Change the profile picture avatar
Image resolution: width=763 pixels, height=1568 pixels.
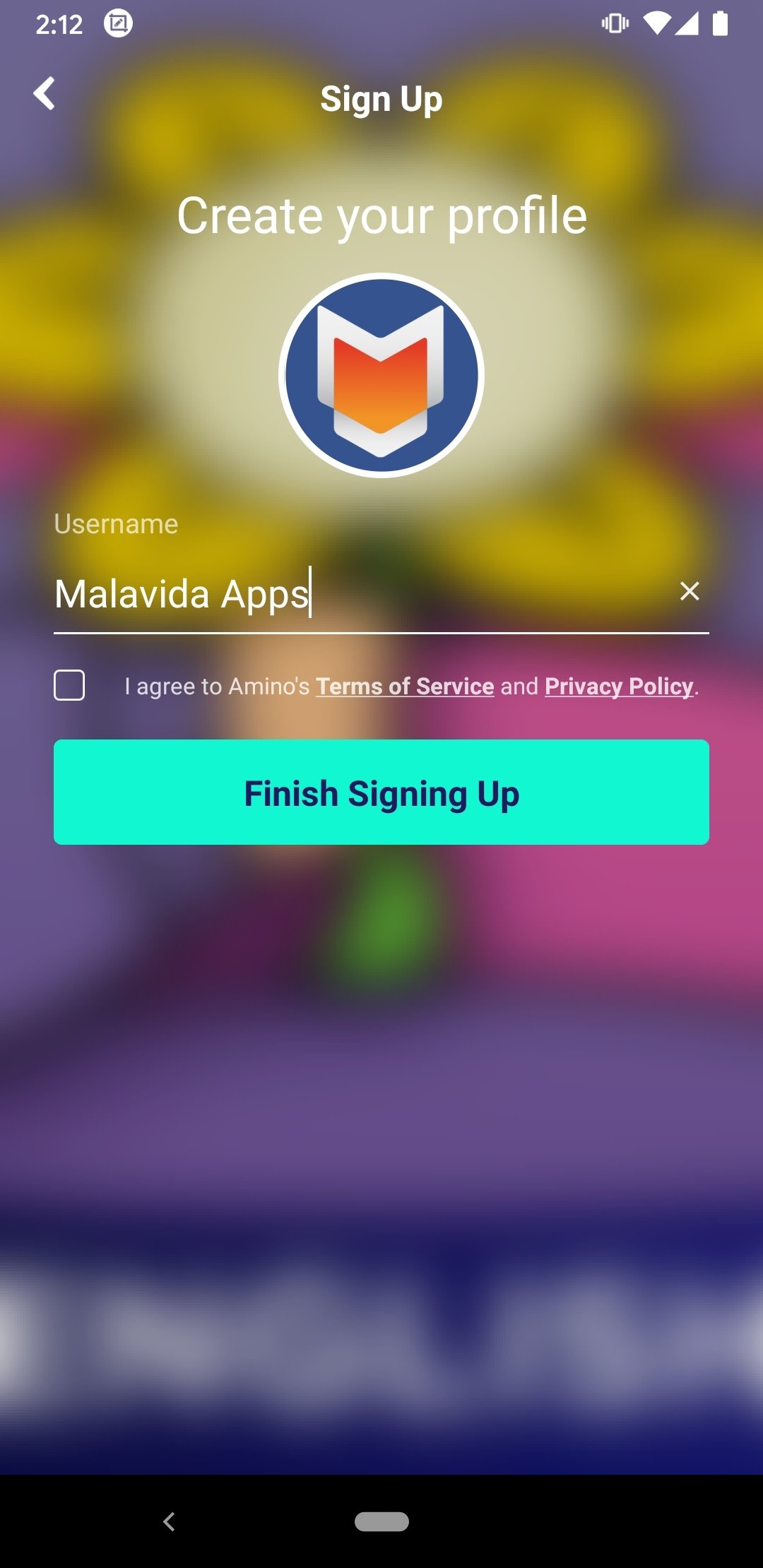click(381, 375)
